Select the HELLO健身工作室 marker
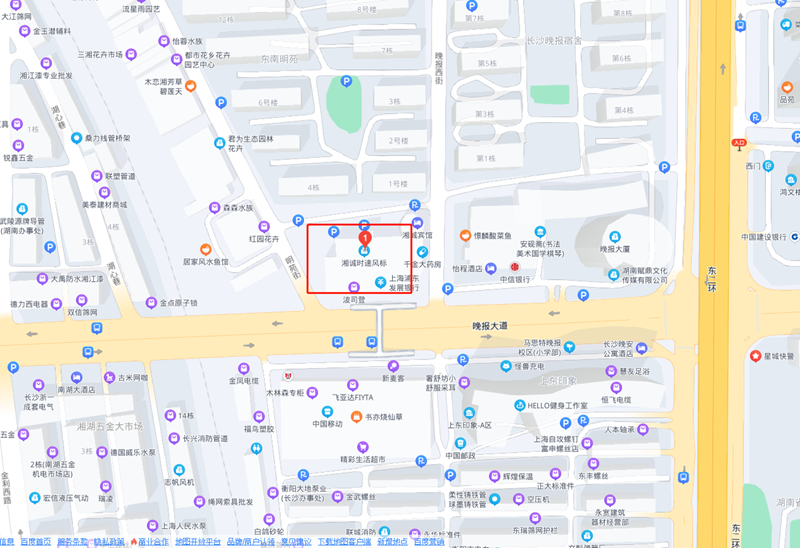The width and height of the screenshot is (800, 548). click(520, 405)
